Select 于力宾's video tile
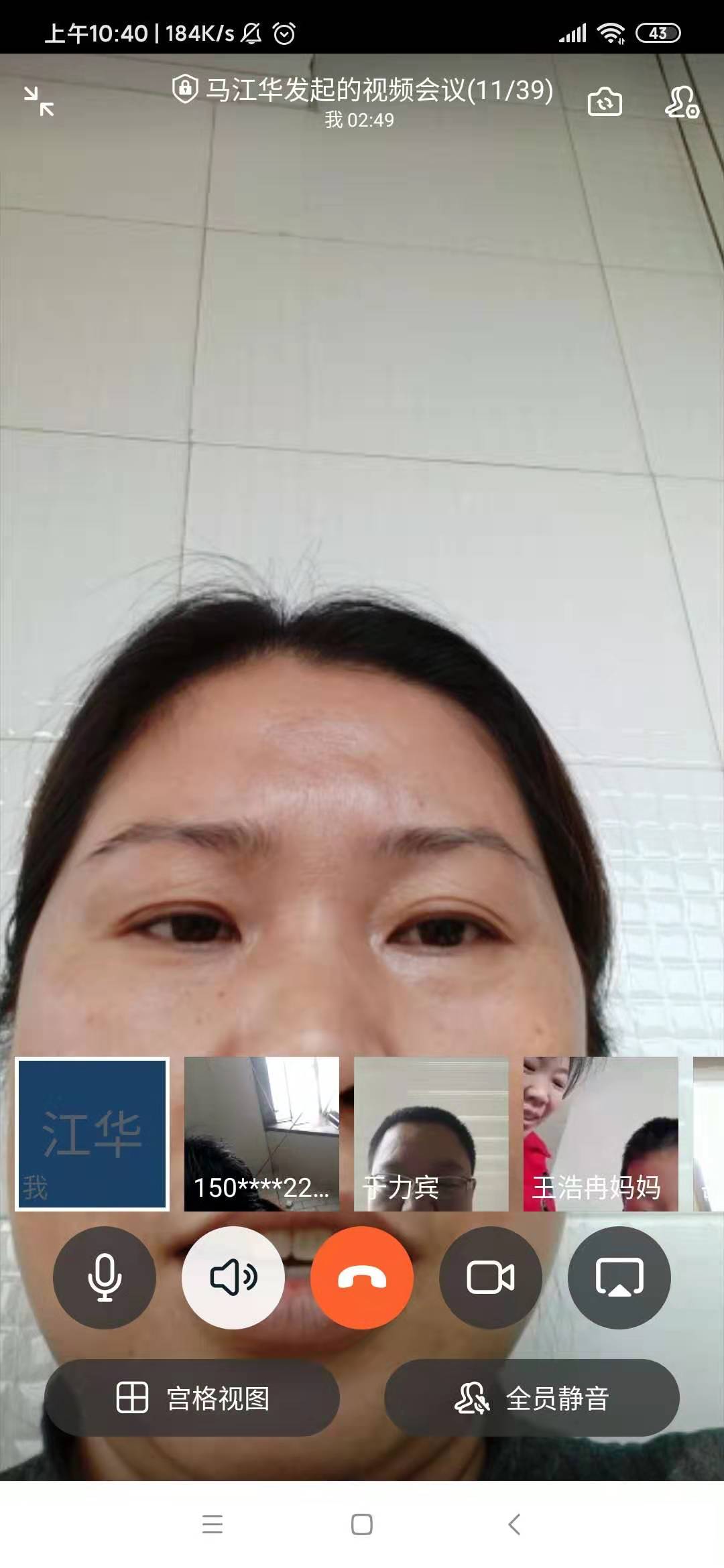Viewport: 724px width, 1568px height. point(431,1134)
